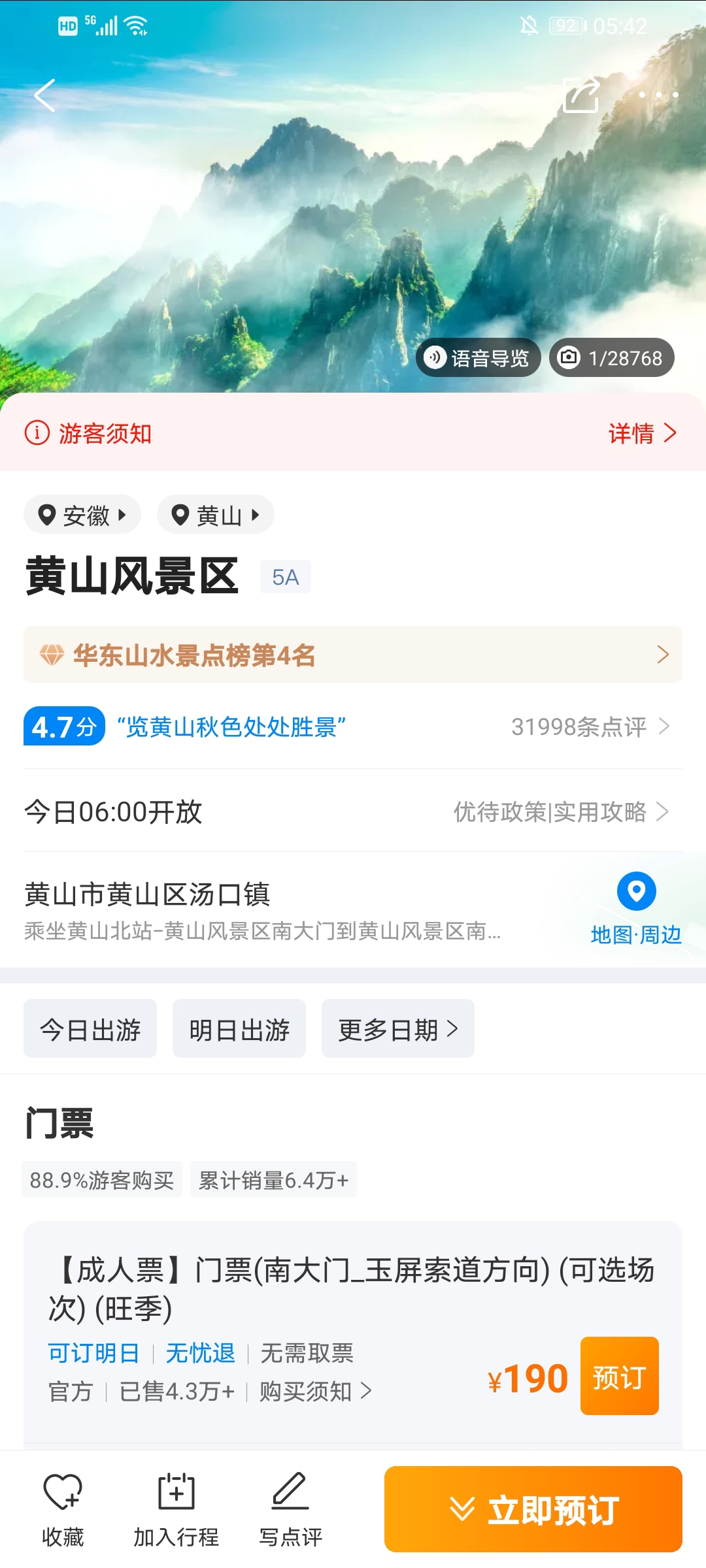The width and height of the screenshot is (706, 1568).
Task: Open 优待政策|实用攻略 info
Action: [x=561, y=811]
